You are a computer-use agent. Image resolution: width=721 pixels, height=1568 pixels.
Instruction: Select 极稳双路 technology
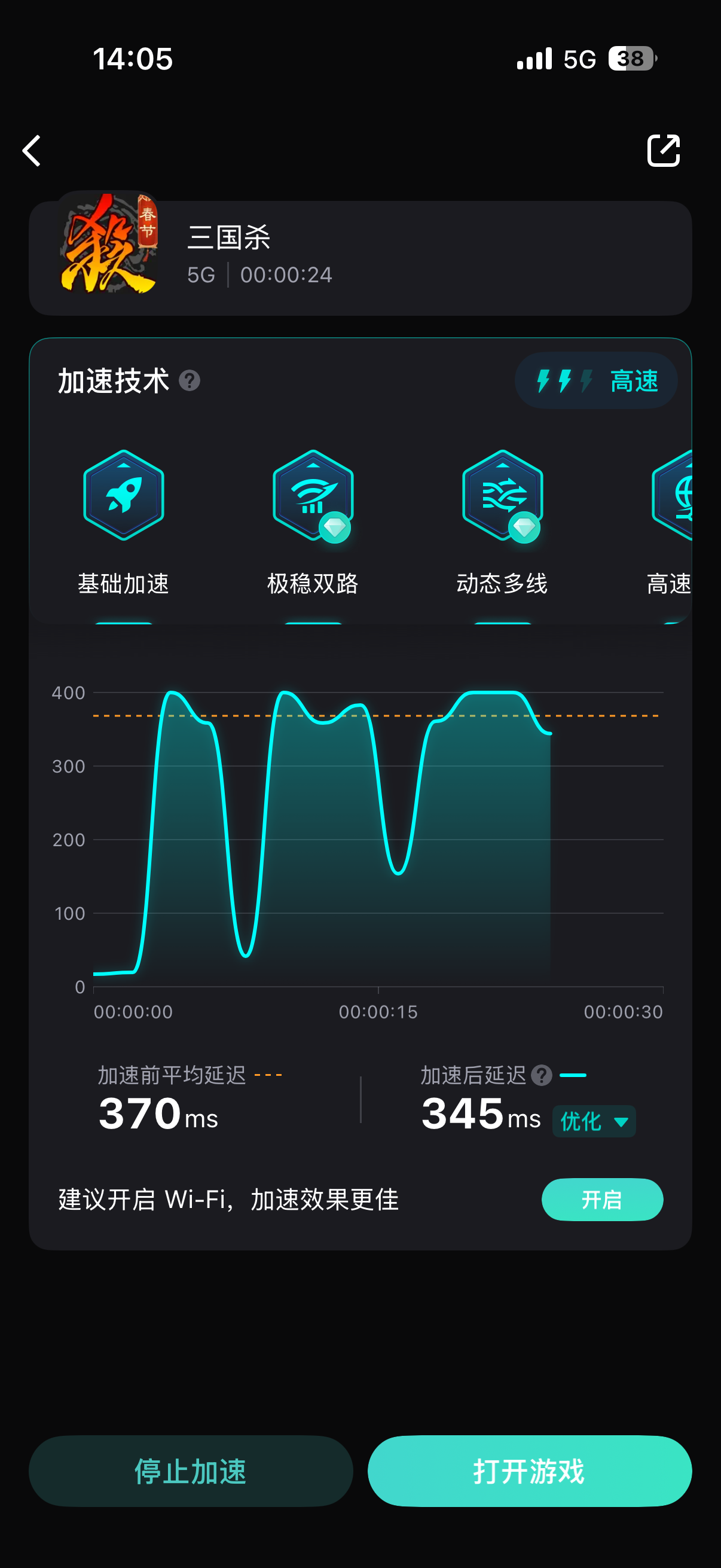click(313, 521)
